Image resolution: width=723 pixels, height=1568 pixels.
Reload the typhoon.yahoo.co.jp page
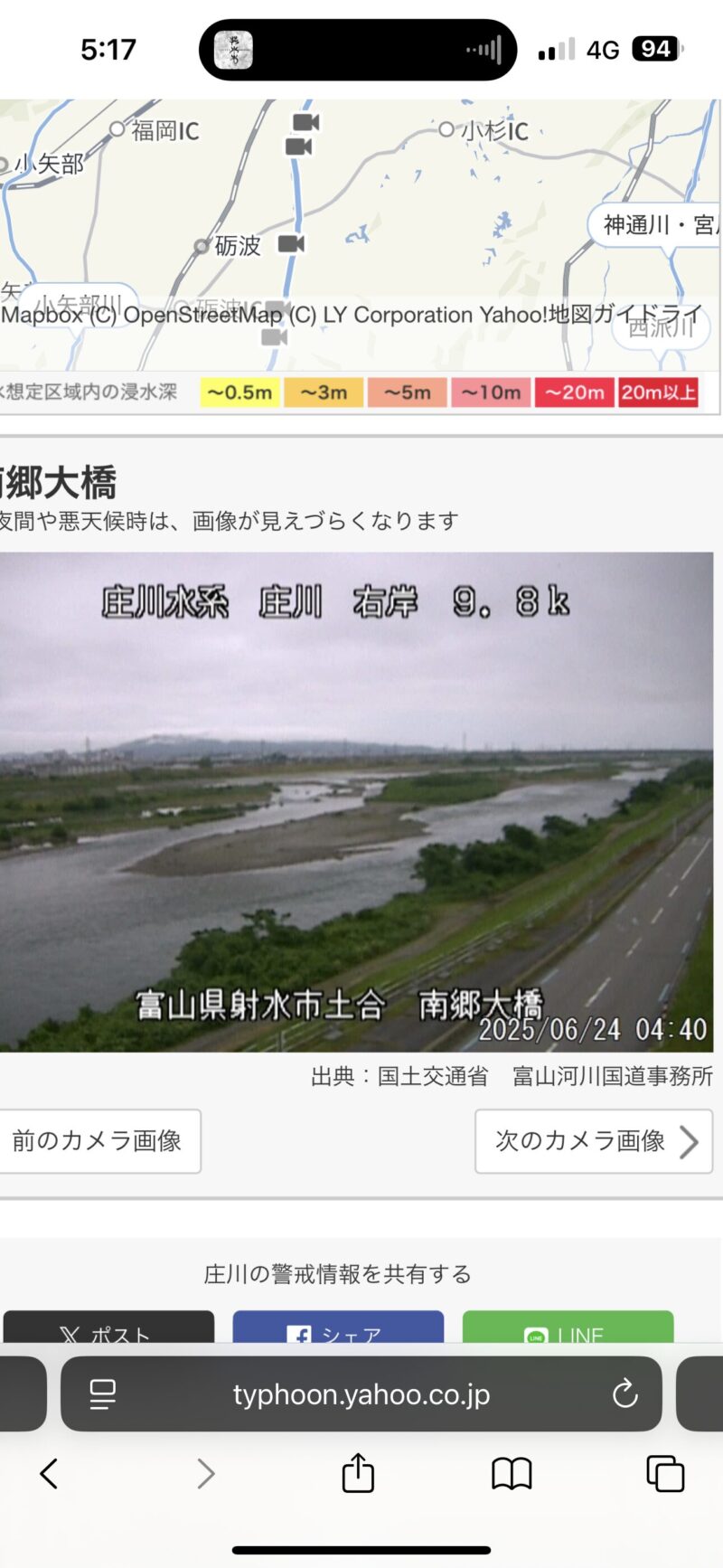[624, 1393]
